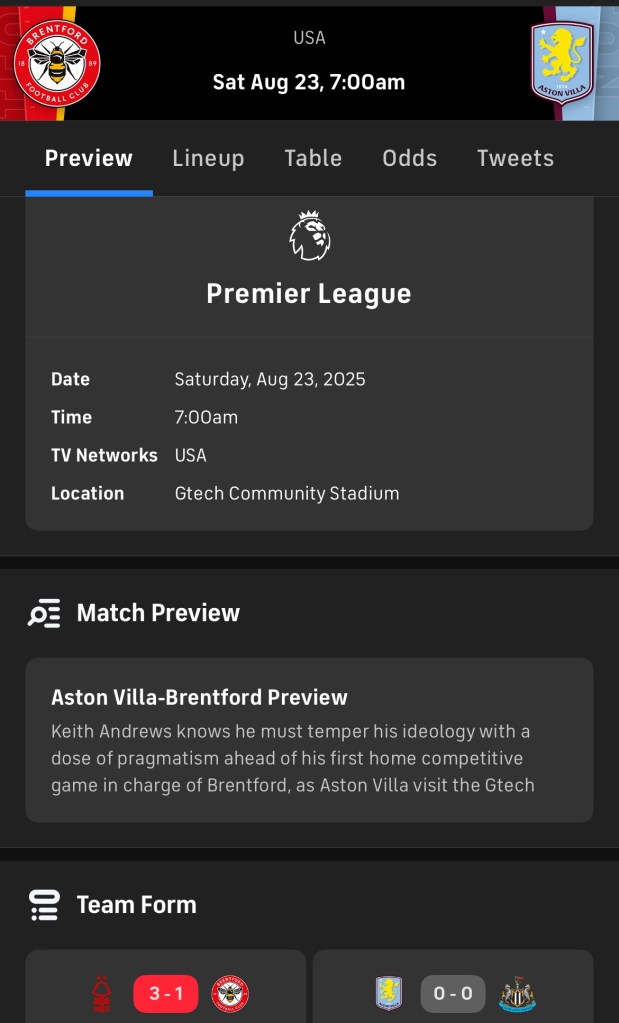Viewport: 619px width, 1023px height.
Task: Go to the Tweets tab
Action: (x=515, y=158)
